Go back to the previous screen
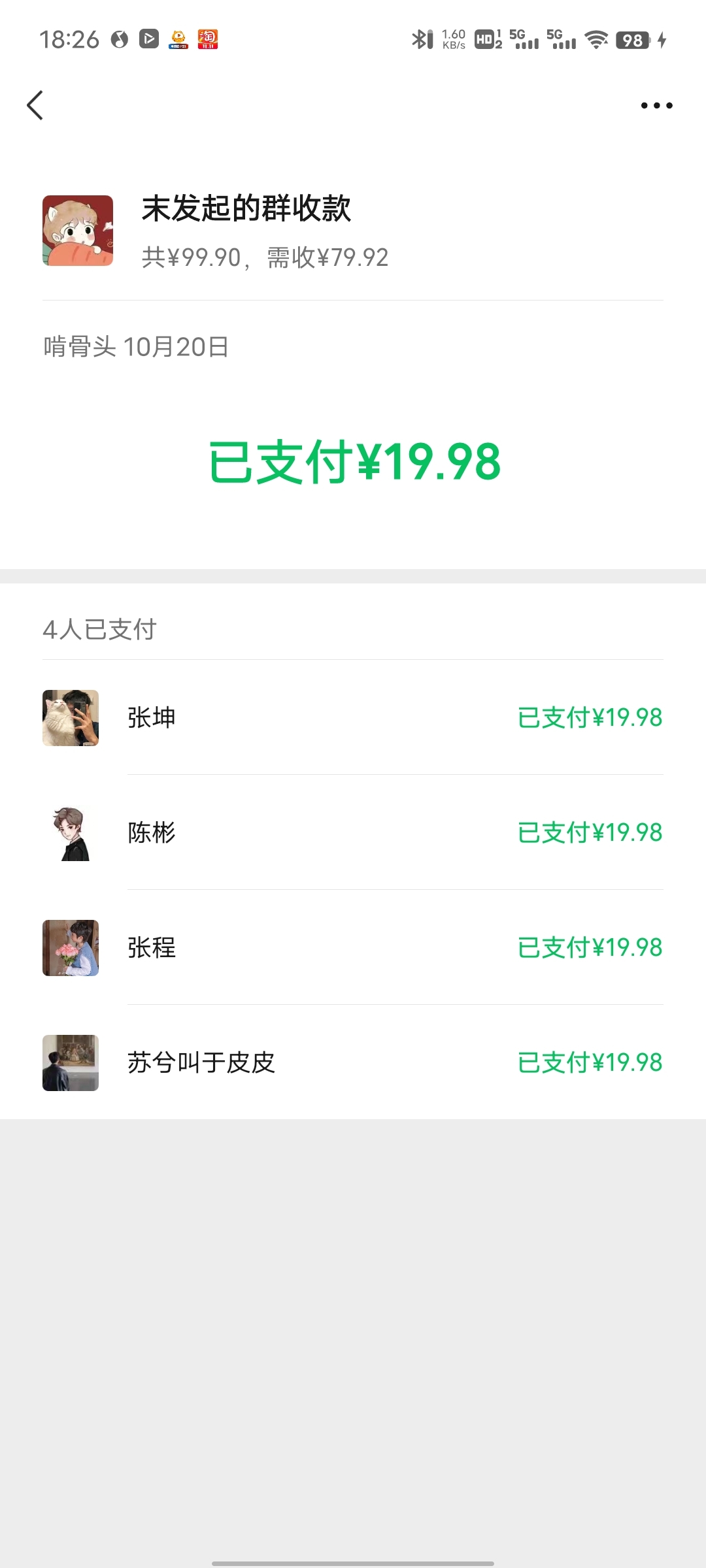Image resolution: width=706 pixels, height=1568 pixels. tap(35, 105)
